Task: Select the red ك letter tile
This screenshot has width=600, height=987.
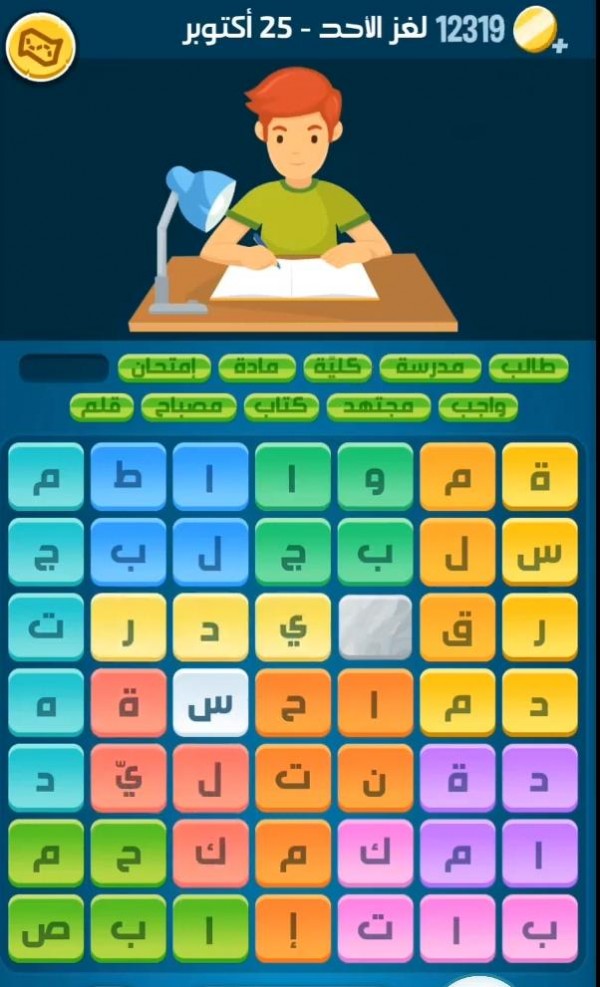Action: tap(211, 853)
